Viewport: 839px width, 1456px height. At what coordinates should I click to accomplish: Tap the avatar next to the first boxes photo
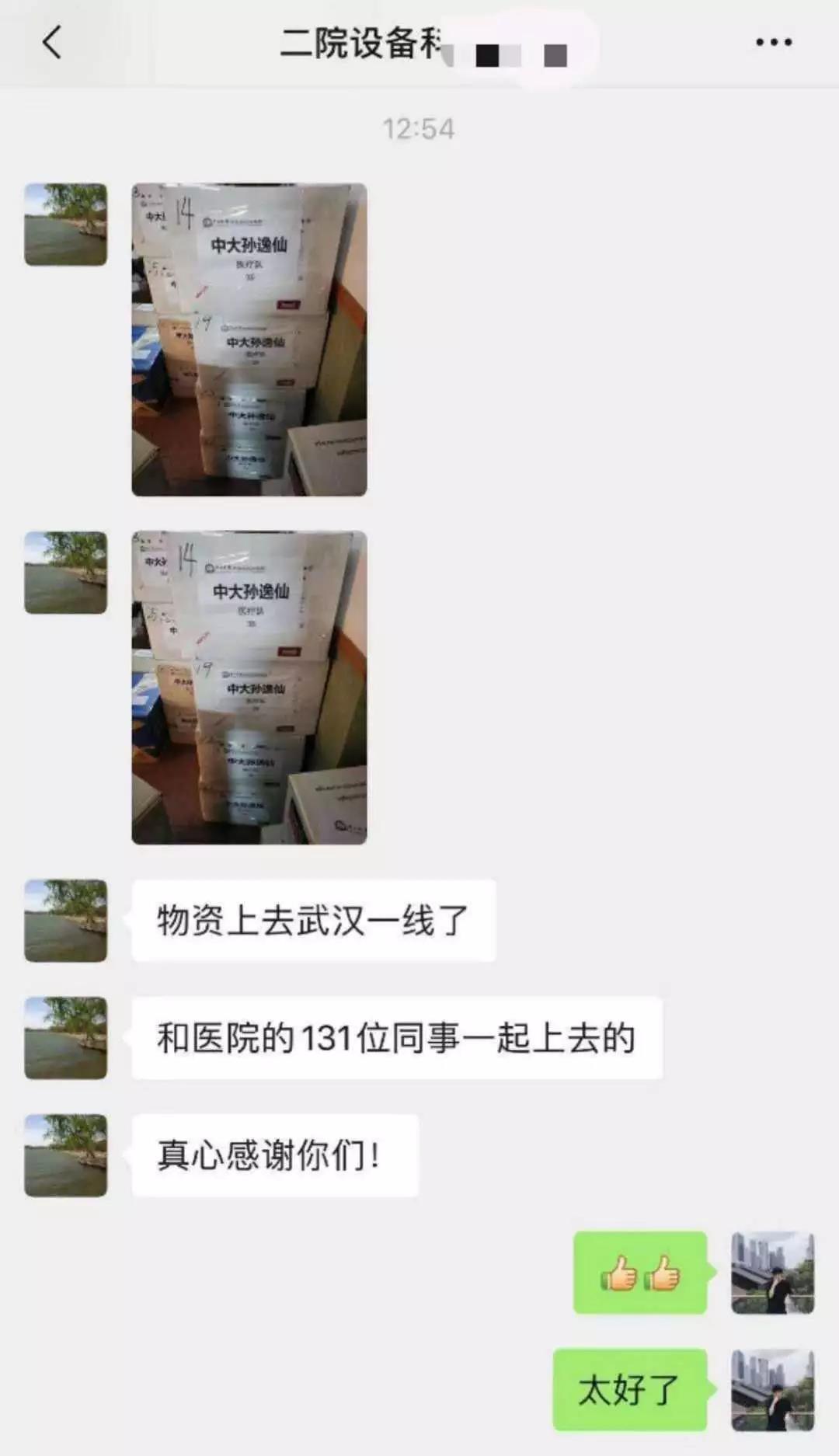click(64, 225)
